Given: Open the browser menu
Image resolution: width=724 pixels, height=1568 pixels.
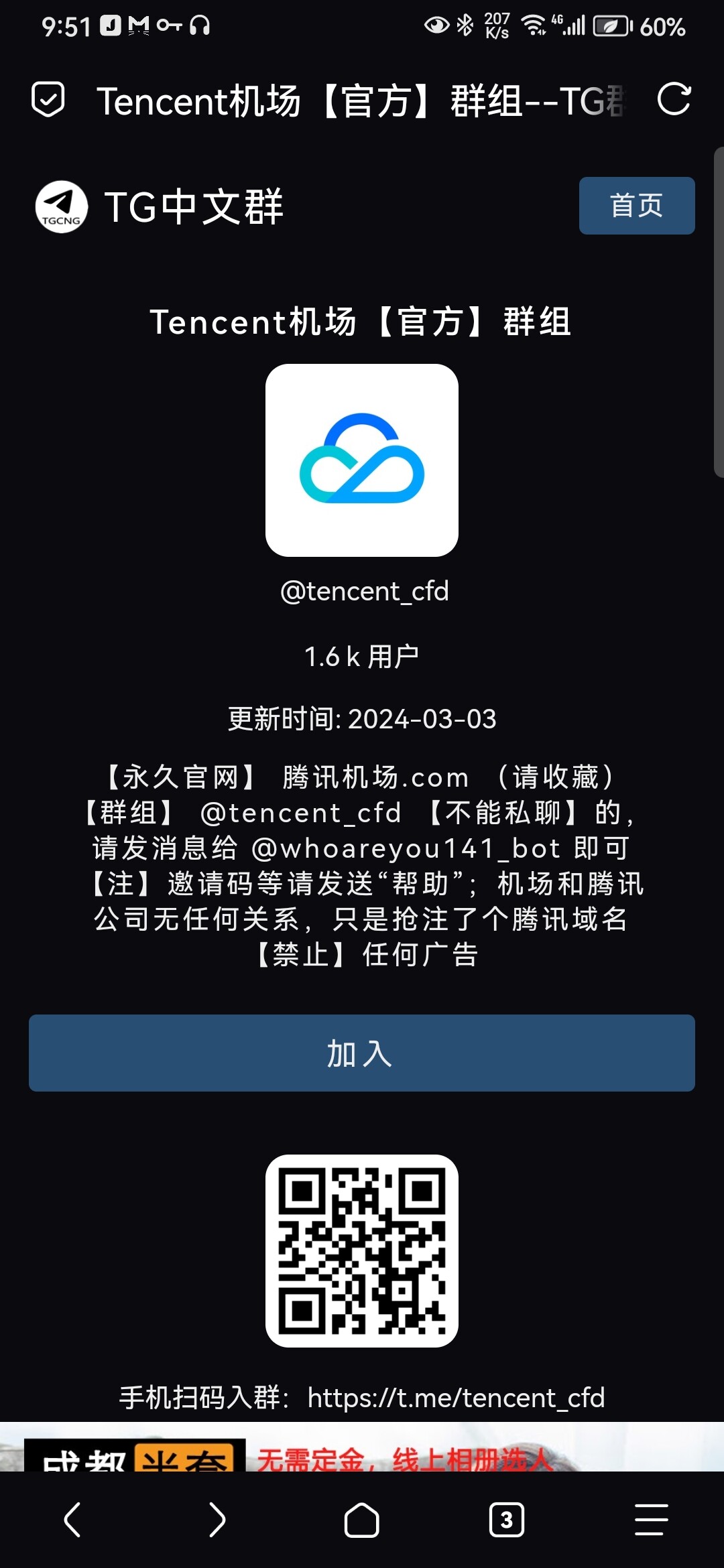Looking at the screenshot, I should 652,1520.
